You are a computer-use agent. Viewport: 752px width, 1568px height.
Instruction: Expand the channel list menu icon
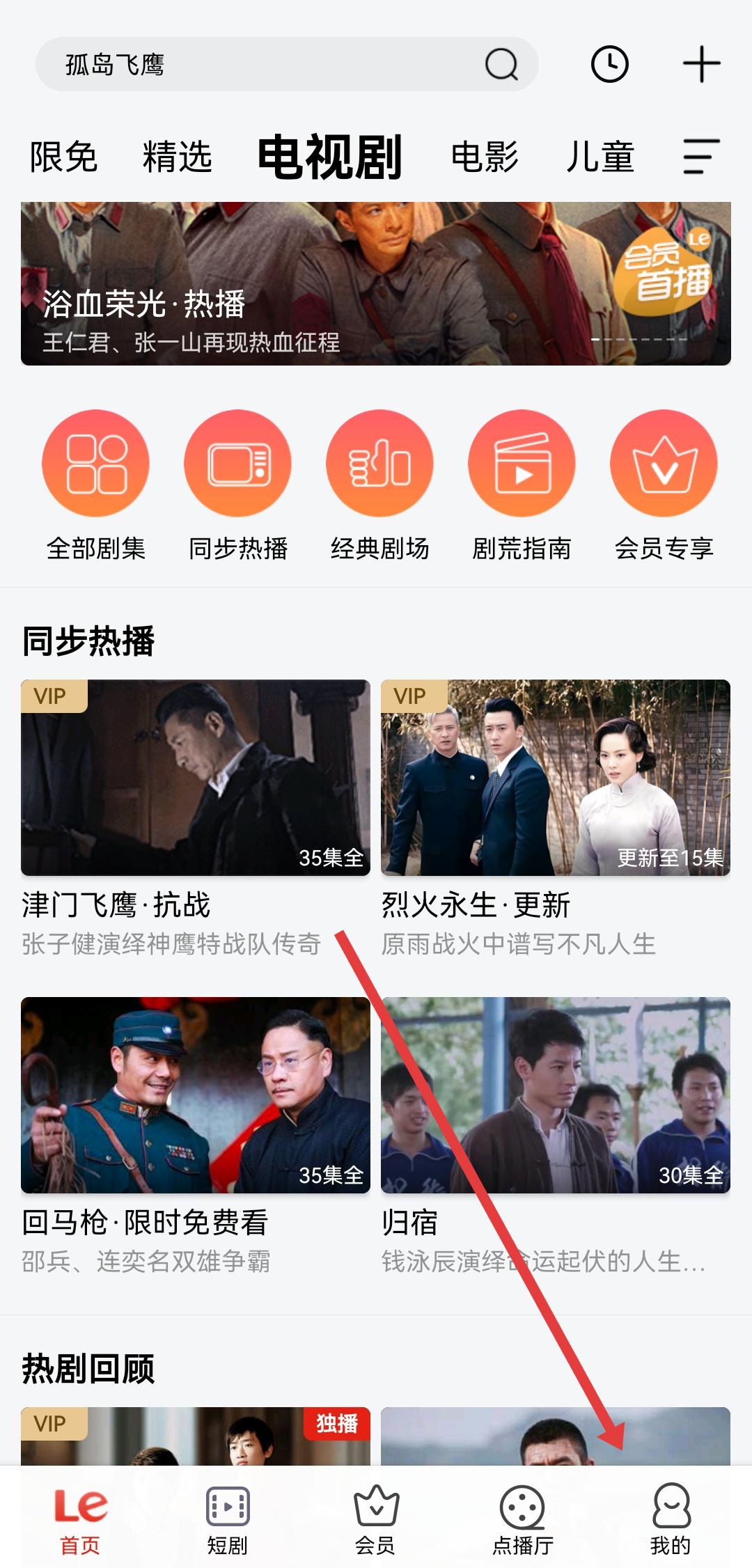[x=700, y=157]
